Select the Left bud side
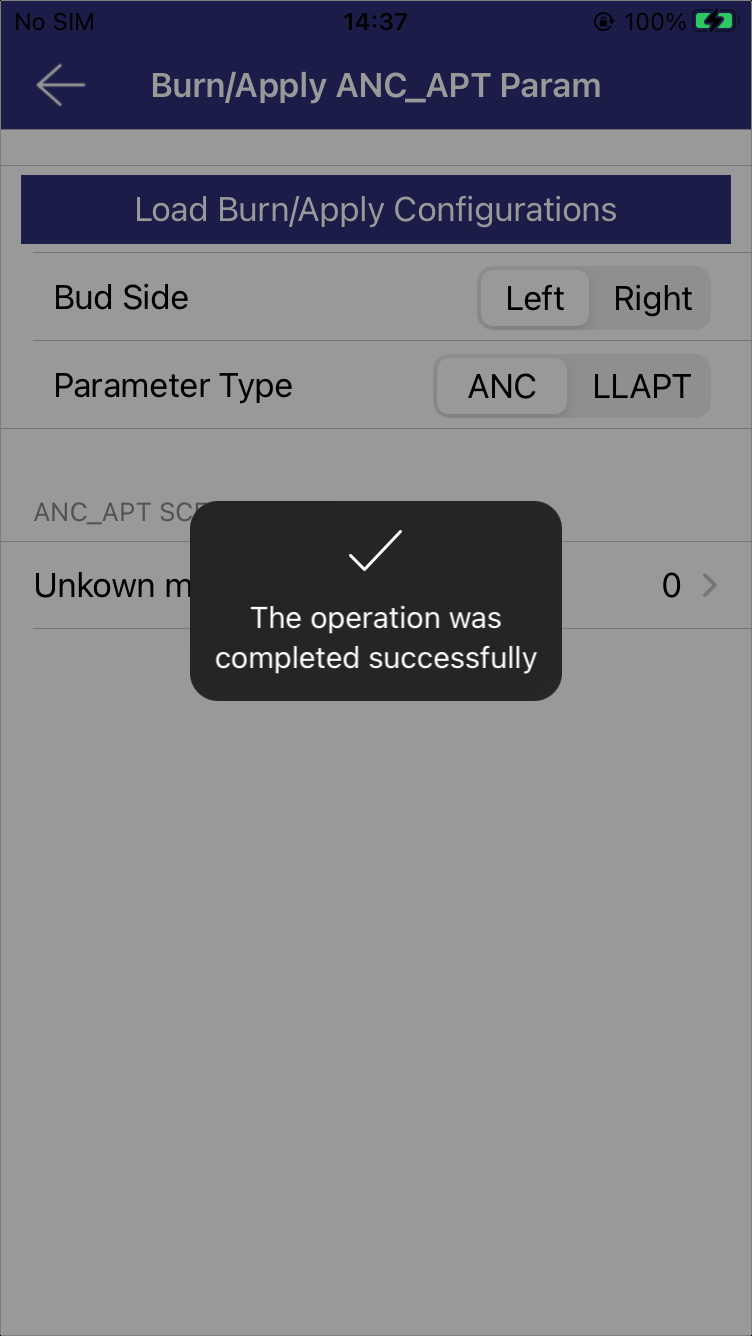 coord(535,298)
